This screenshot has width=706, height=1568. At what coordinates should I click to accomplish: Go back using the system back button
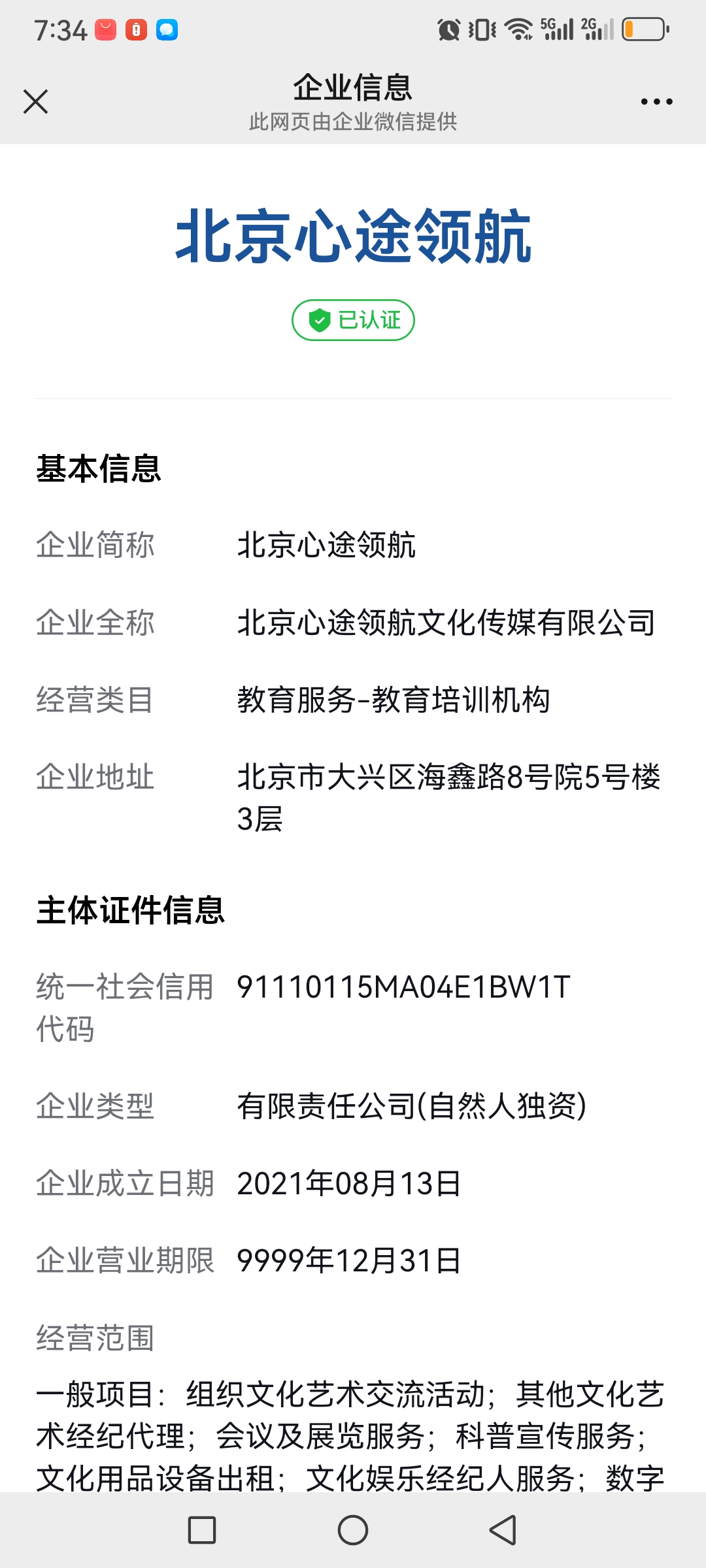coord(503,1529)
